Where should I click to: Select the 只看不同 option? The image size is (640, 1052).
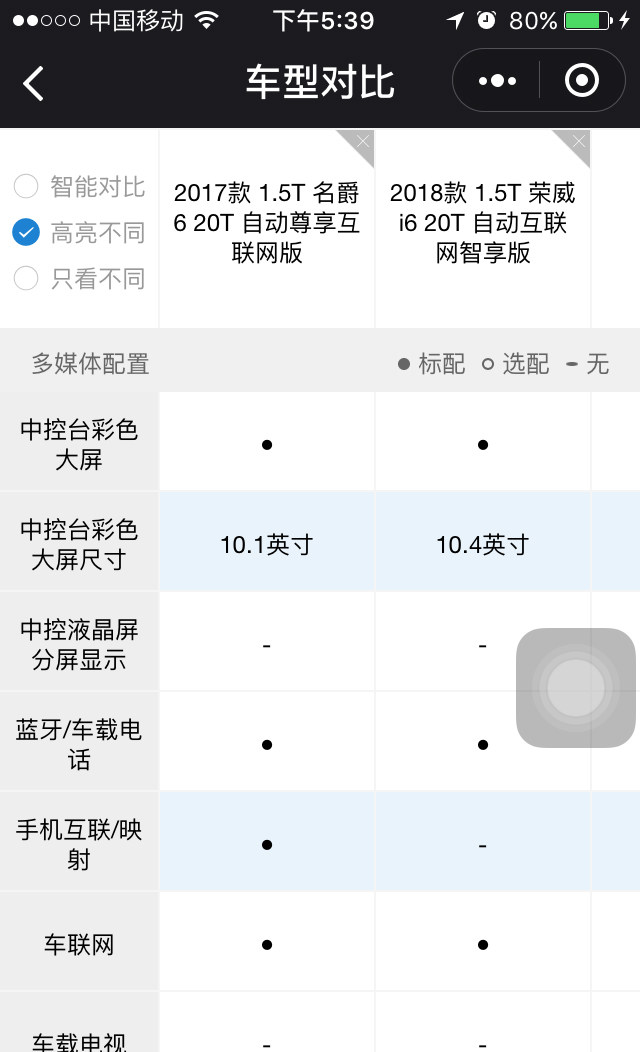point(26,278)
